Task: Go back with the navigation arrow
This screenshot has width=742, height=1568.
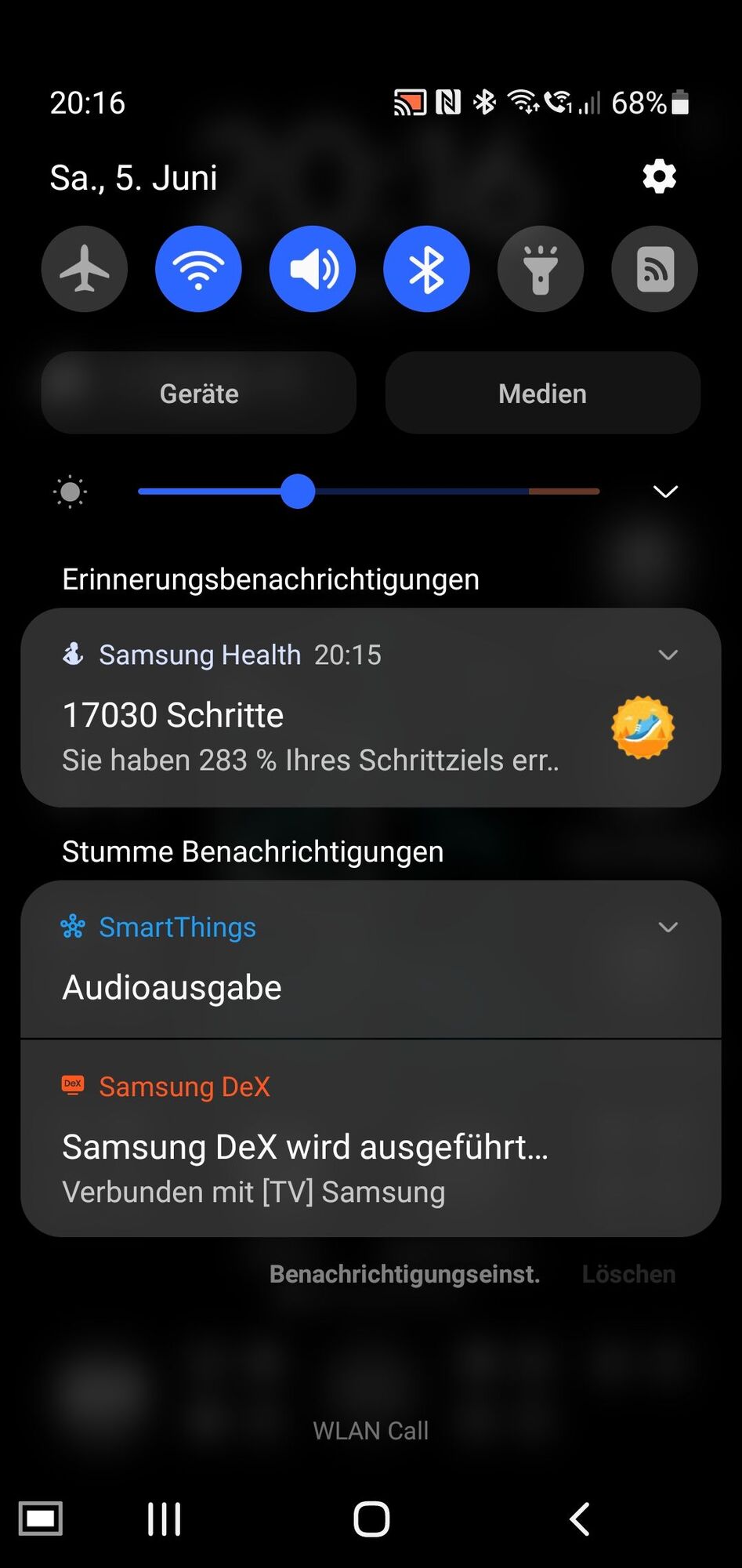Action: 579,1519
